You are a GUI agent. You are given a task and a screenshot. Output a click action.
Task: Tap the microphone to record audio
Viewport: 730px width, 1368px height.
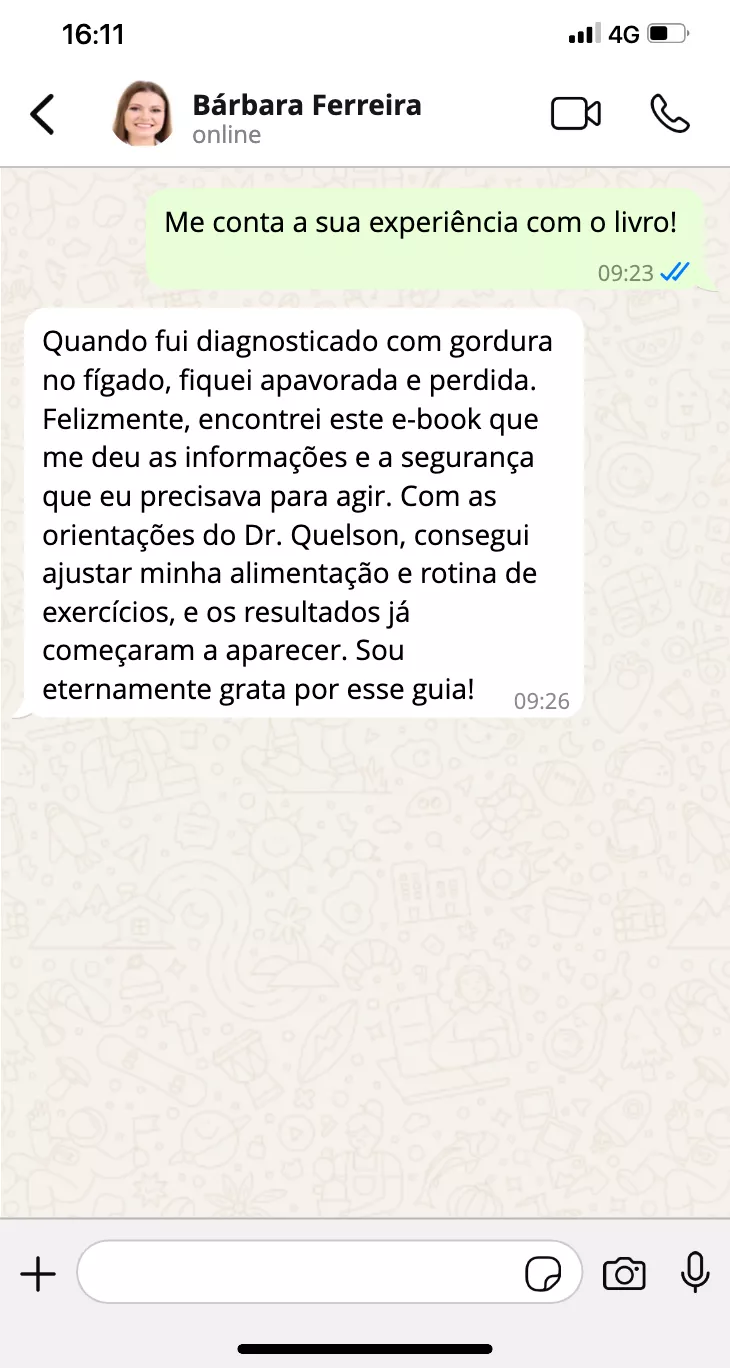pos(695,1272)
